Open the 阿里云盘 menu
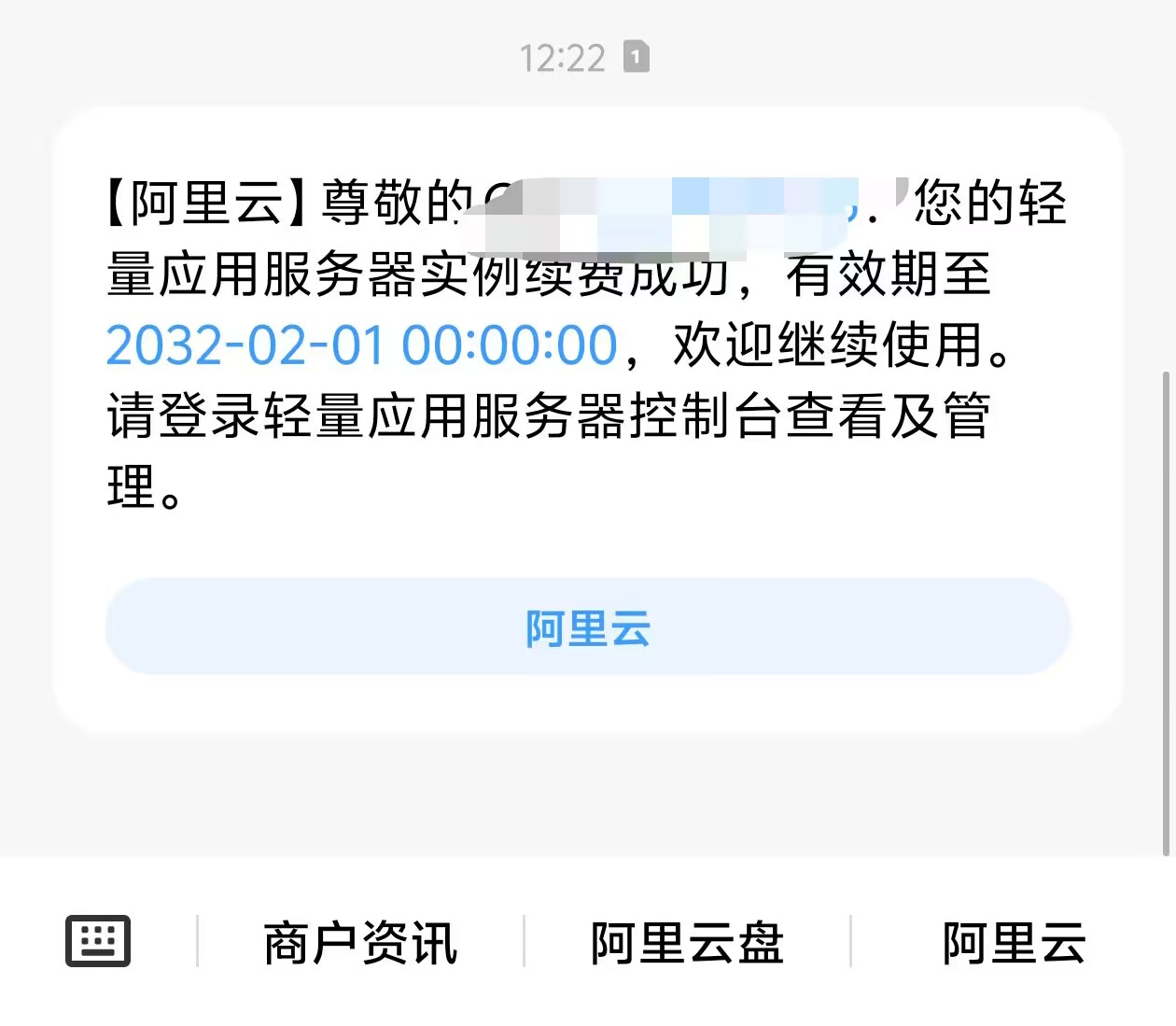The image size is (1176, 1026). click(687, 942)
